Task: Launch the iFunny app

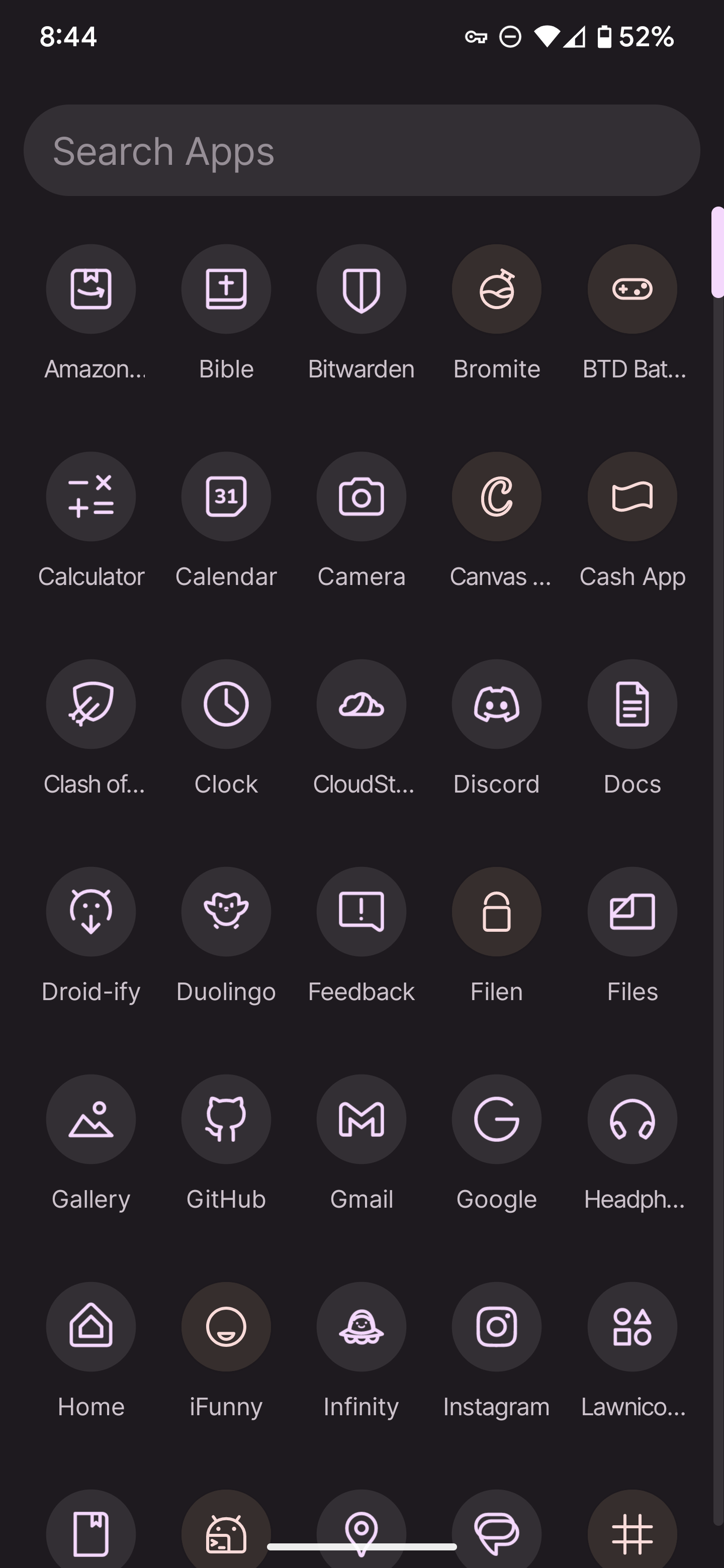Action: click(x=226, y=1327)
